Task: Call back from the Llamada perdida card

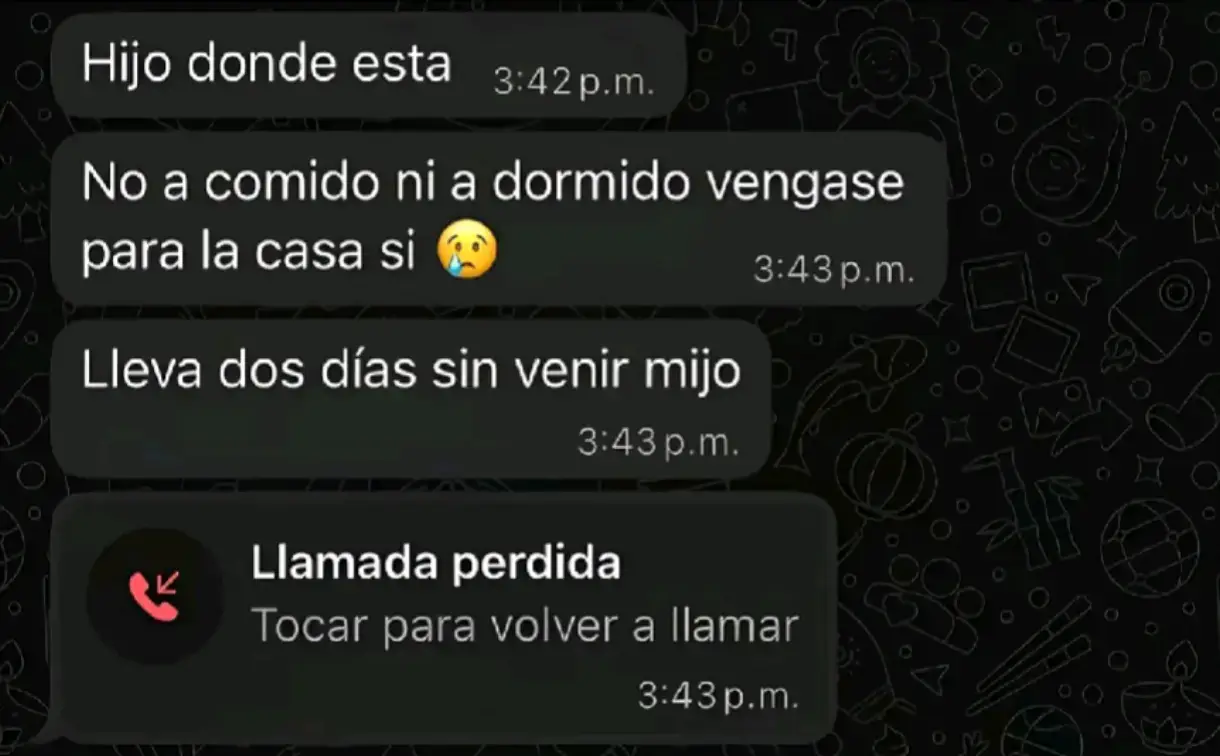Action: coord(523,626)
